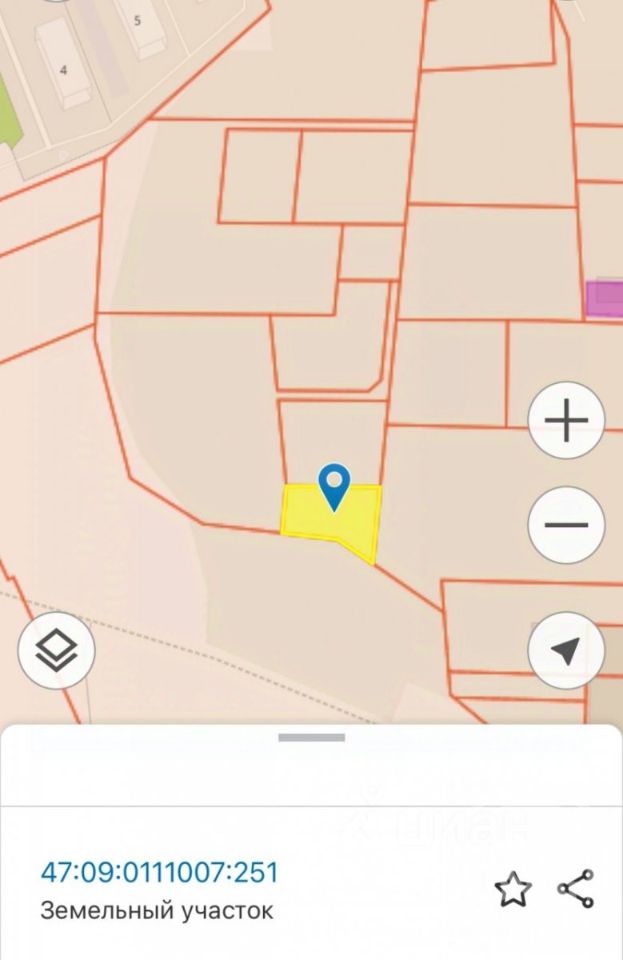Screen dimensions: 623x960
Task: Add the land plot to favorites
Action: tap(513, 888)
